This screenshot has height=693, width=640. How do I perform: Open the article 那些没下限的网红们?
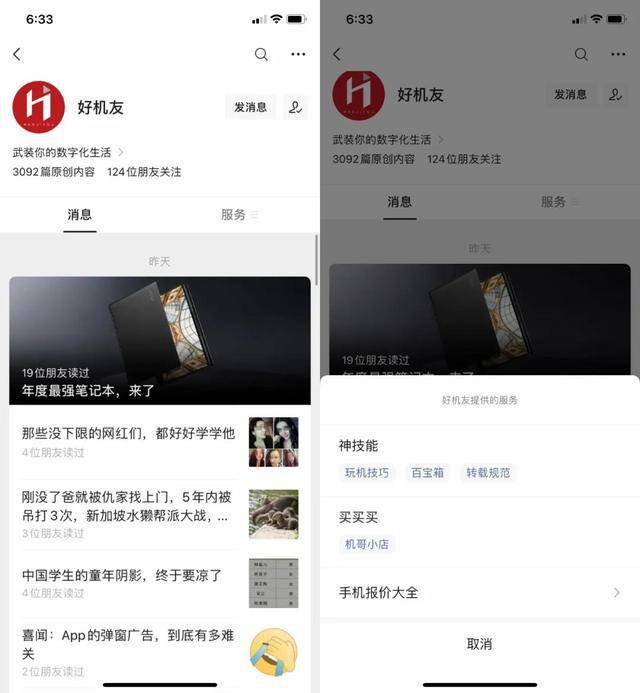[x=128, y=434]
